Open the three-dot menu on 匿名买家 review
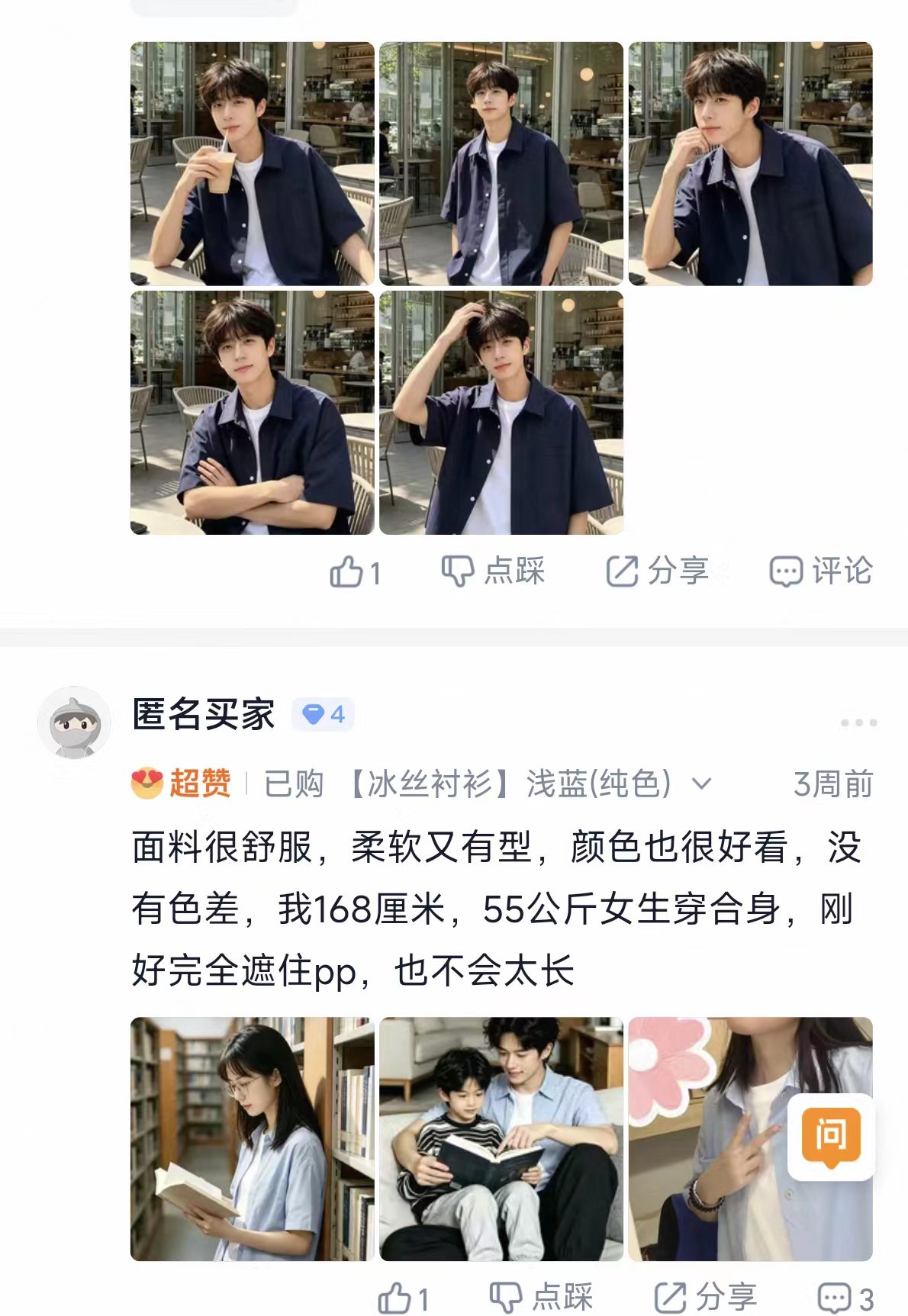 [858, 722]
